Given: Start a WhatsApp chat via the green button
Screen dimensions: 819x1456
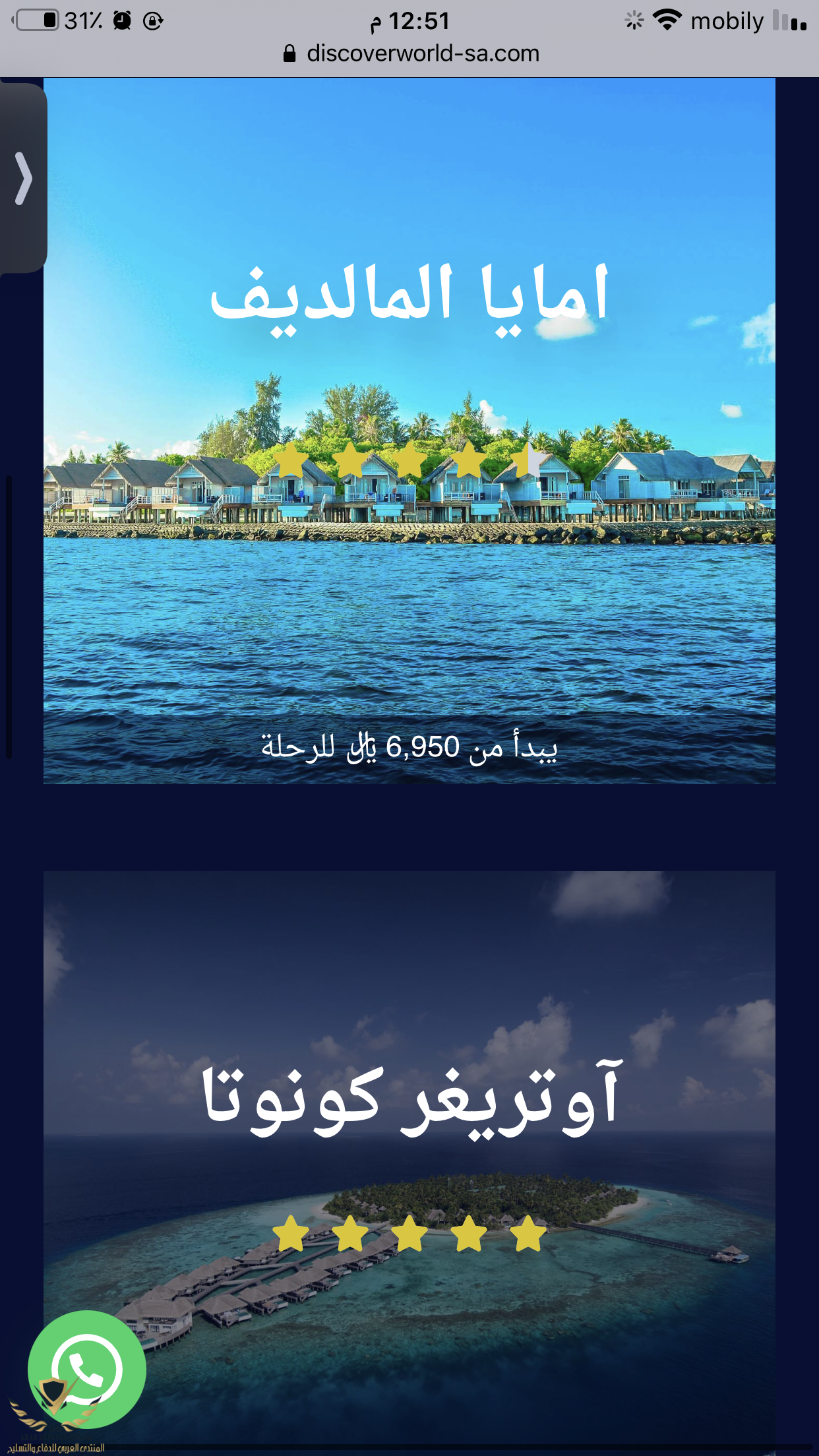Looking at the screenshot, I should coord(86,1370).
